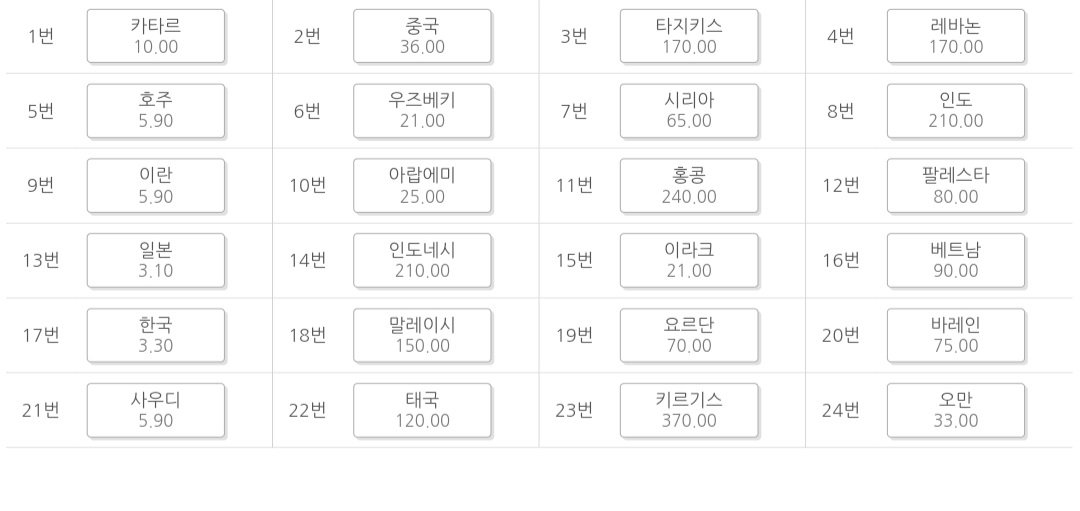Select the 인도네시 210.00 button

(422, 260)
